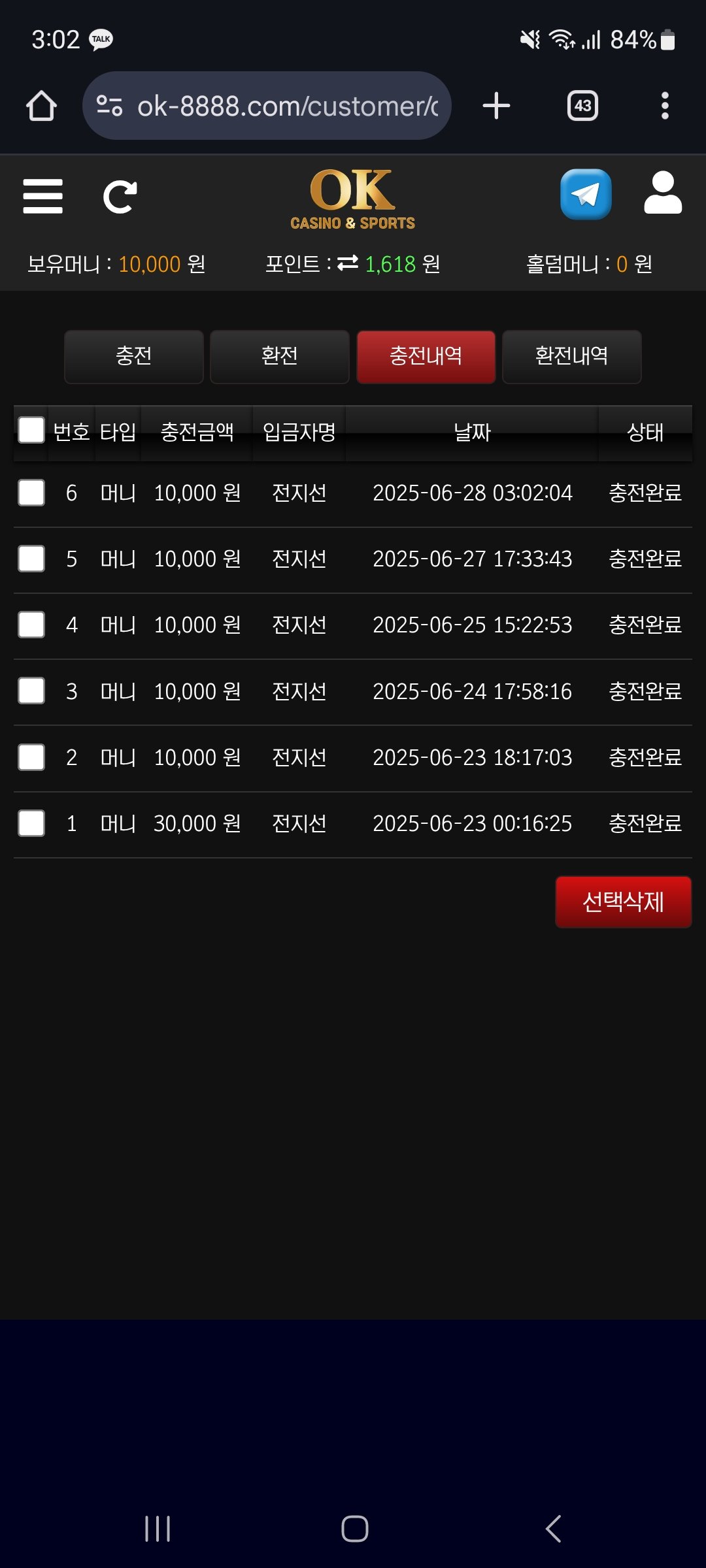Tap the 선택삭제 delete button

[623, 902]
